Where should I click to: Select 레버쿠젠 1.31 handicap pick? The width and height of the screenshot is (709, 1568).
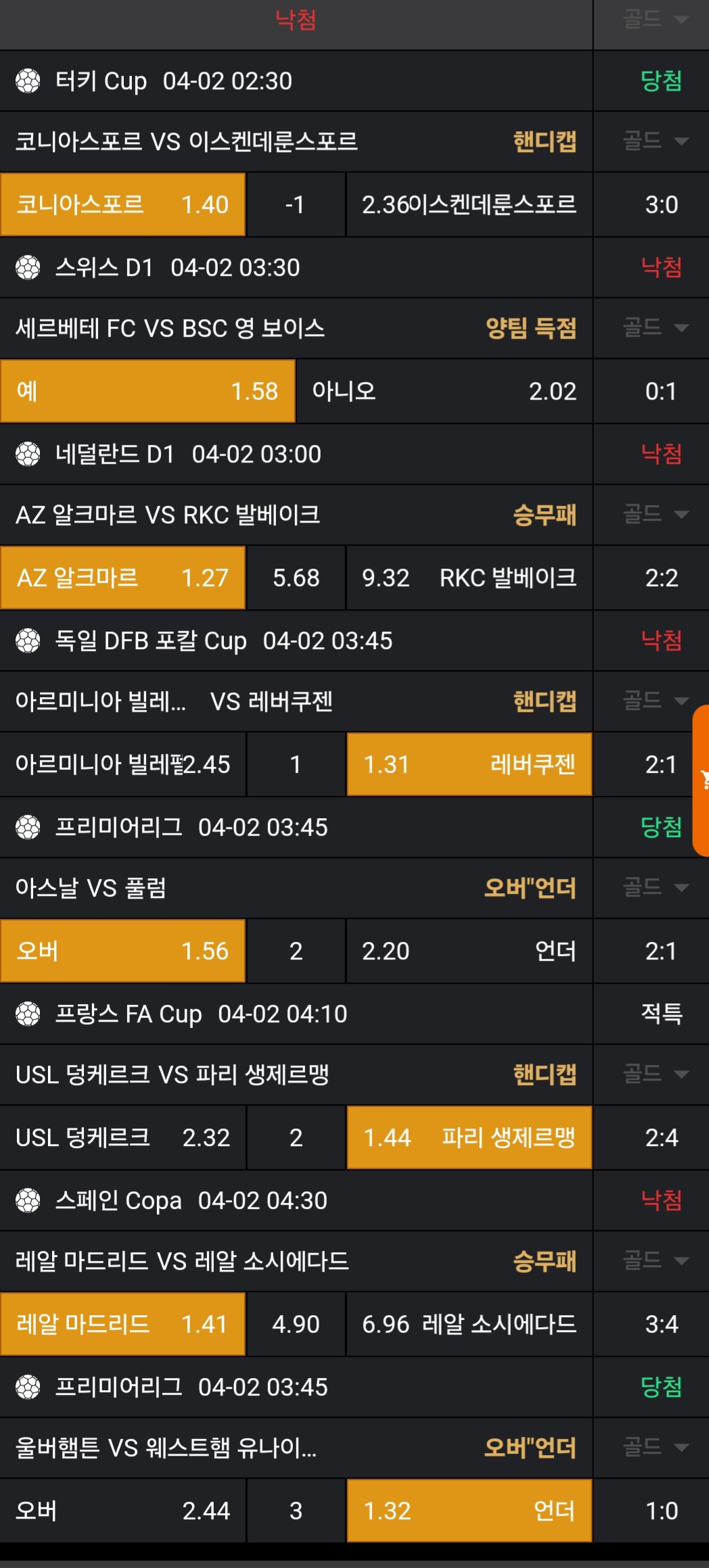click(469, 764)
